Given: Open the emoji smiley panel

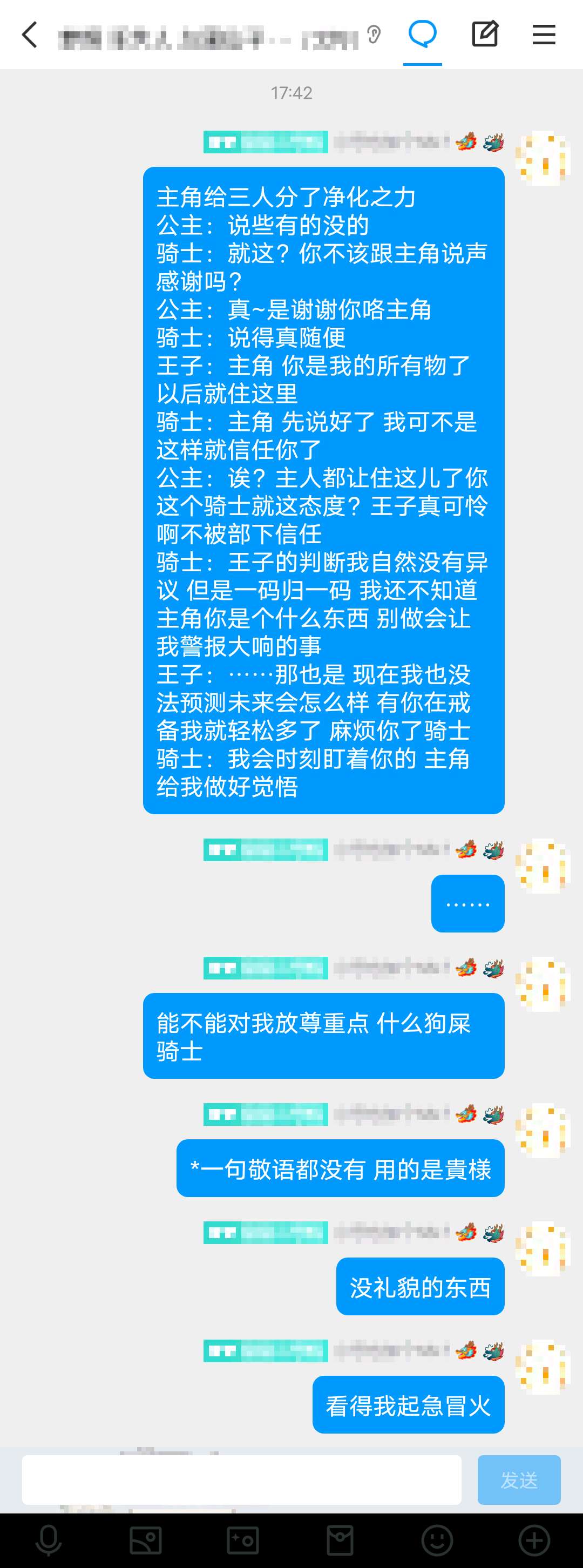Looking at the screenshot, I should (x=437, y=1540).
